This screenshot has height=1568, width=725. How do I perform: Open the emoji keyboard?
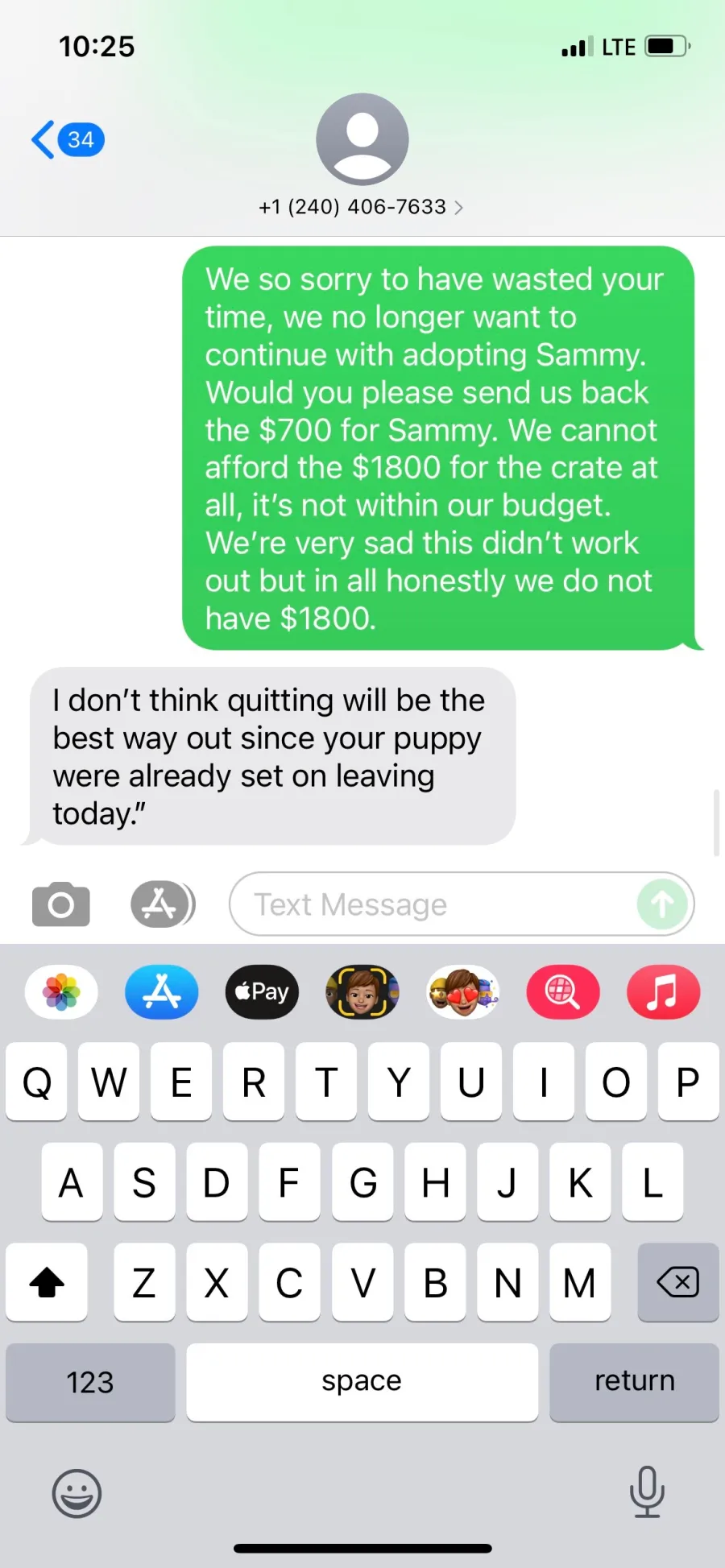(x=77, y=1494)
